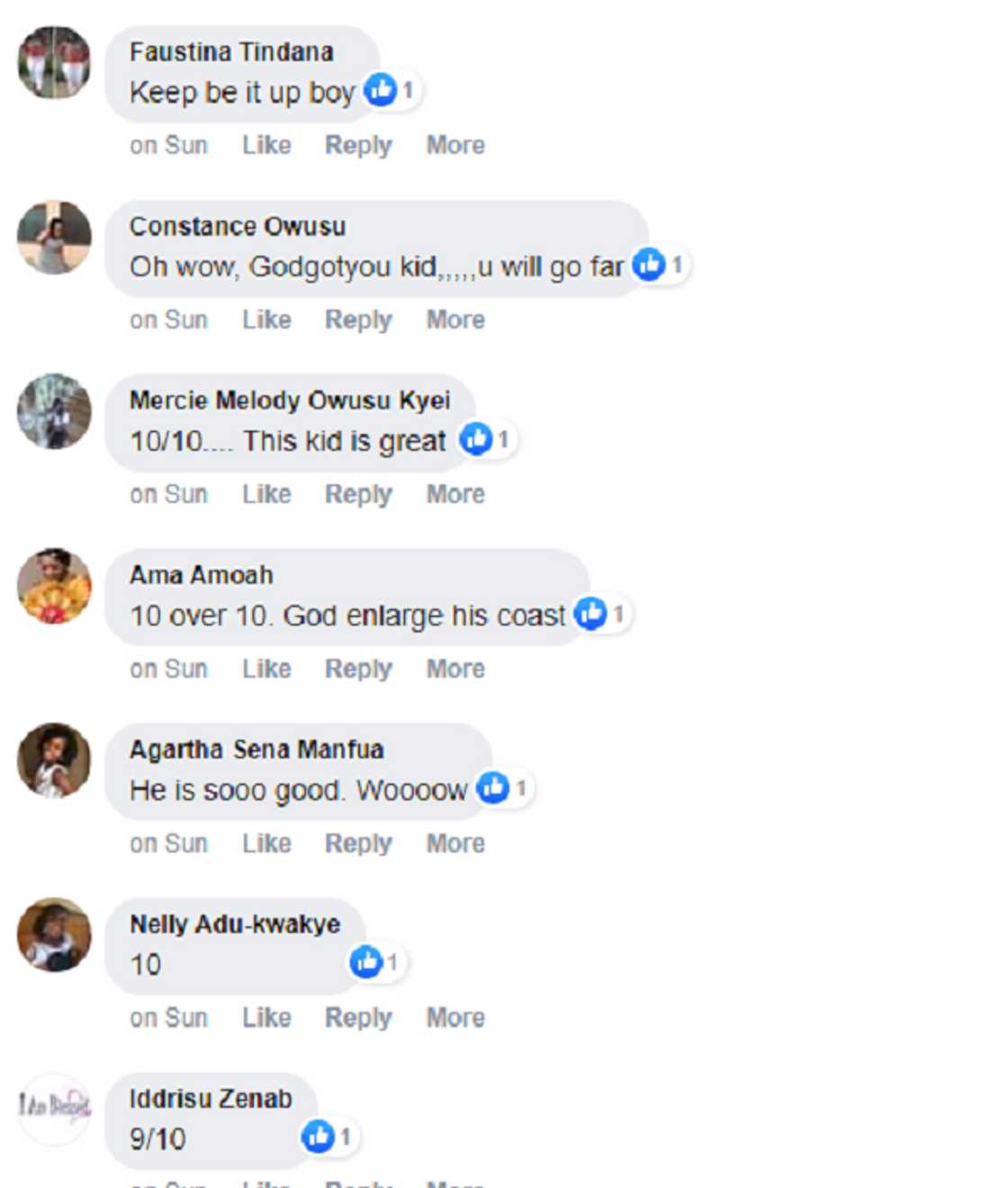The width and height of the screenshot is (1008, 1188).
Task: Like Faustina Tindana's comment
Action: coord(266,145)
